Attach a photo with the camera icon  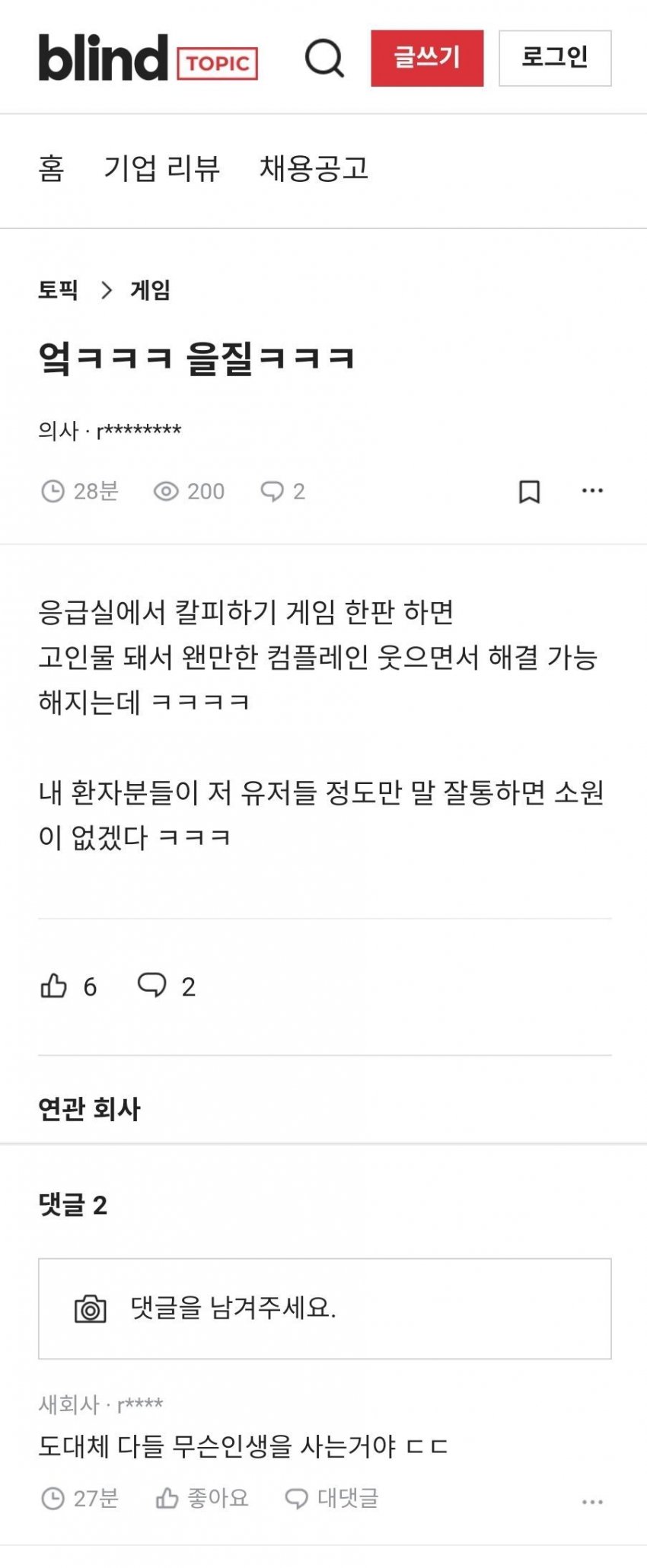[91, 1309]
